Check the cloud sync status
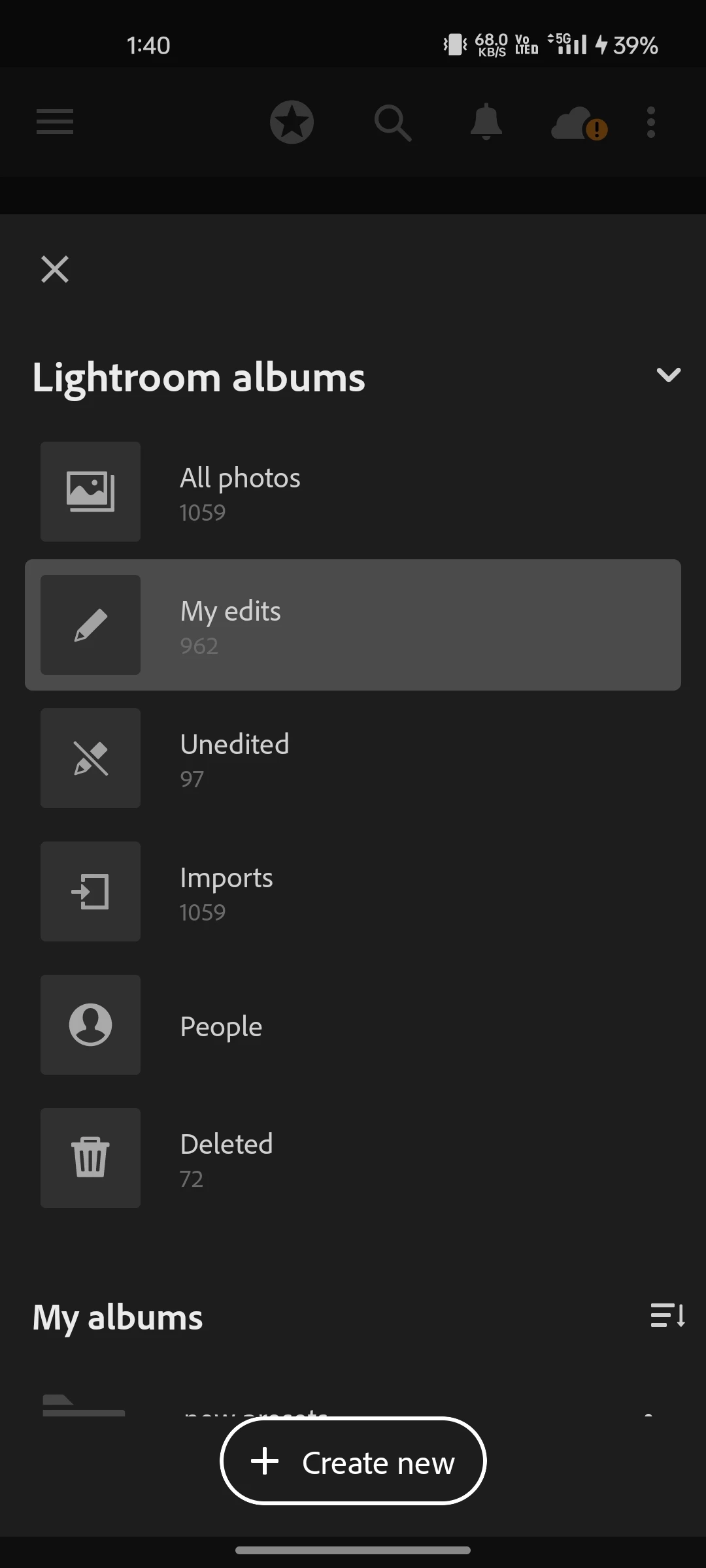Viewport: 706px width, 1568px height. pos(578,123)
